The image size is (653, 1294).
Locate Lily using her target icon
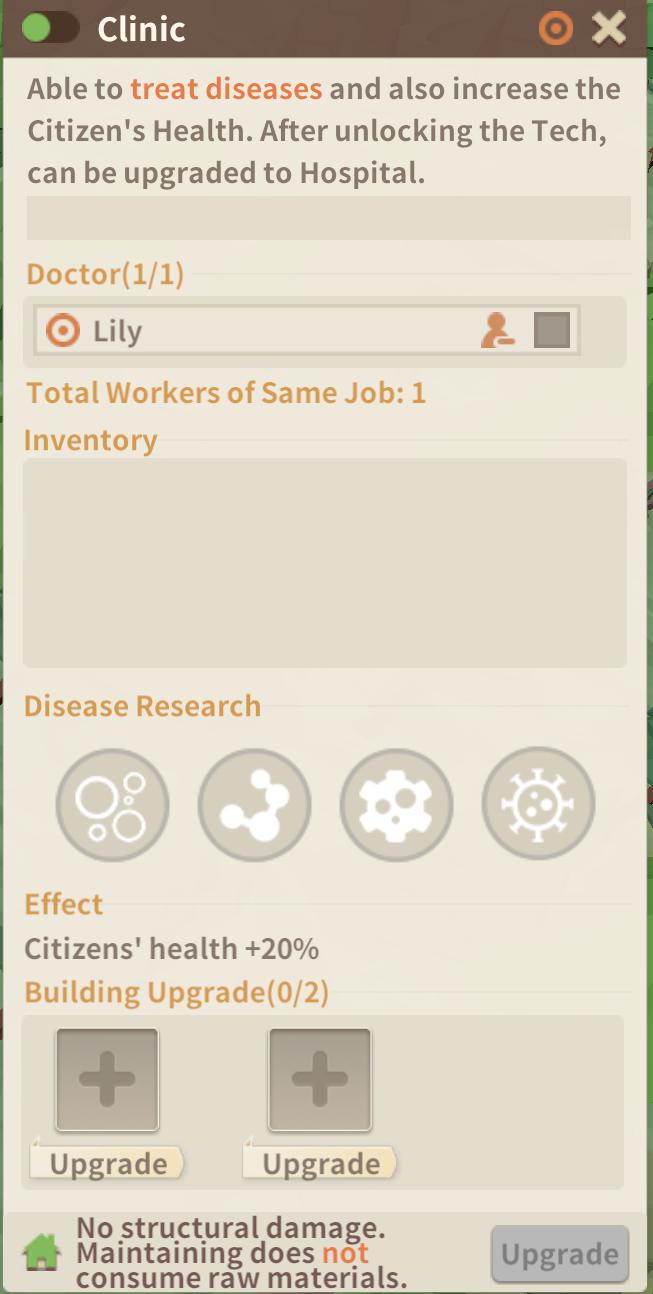(63, 331)
